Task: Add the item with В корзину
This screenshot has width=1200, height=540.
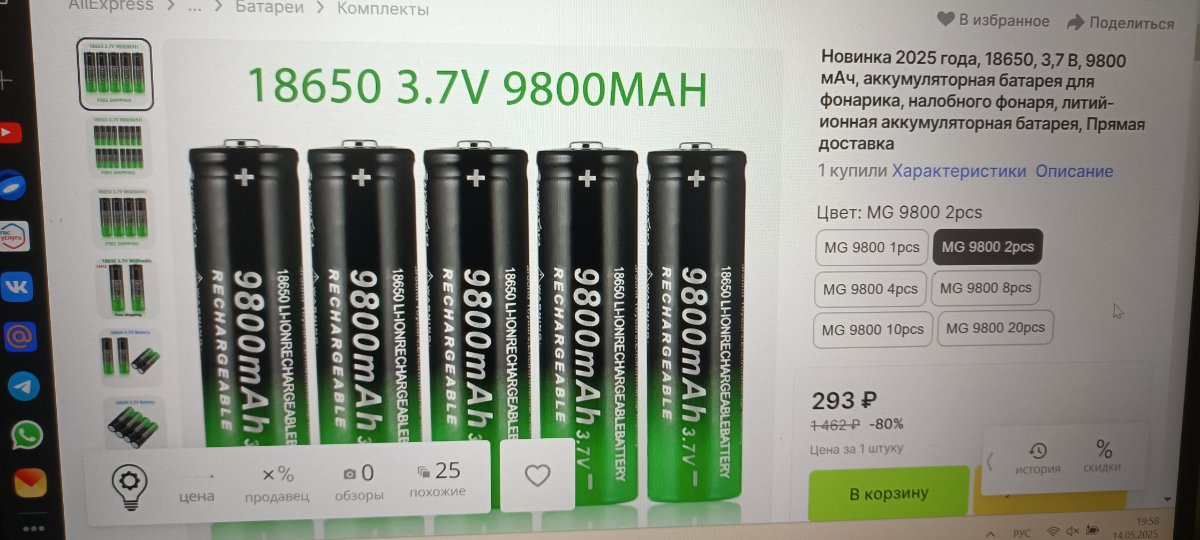Action: (x=888, y=493)
